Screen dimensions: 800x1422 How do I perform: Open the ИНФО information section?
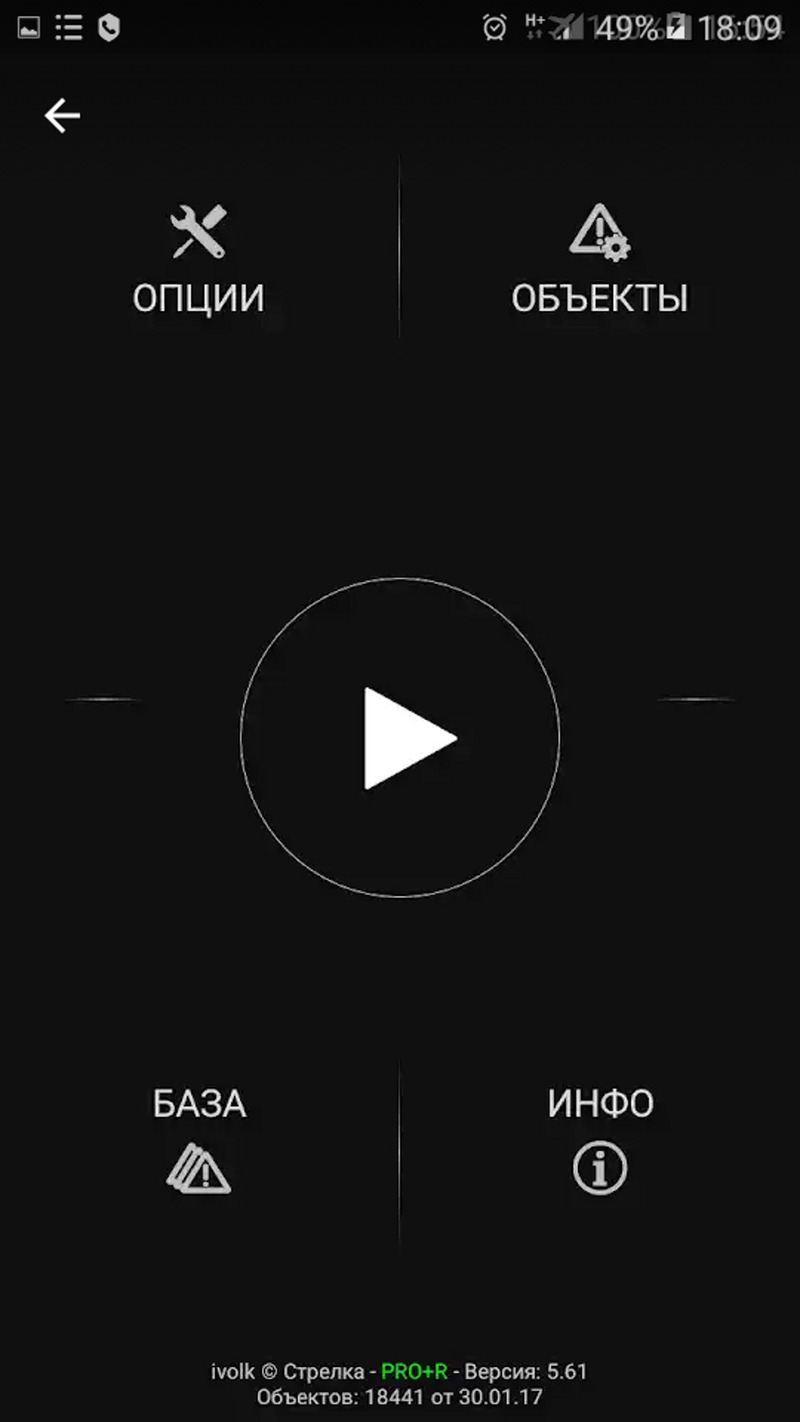tap(600, 1140)
